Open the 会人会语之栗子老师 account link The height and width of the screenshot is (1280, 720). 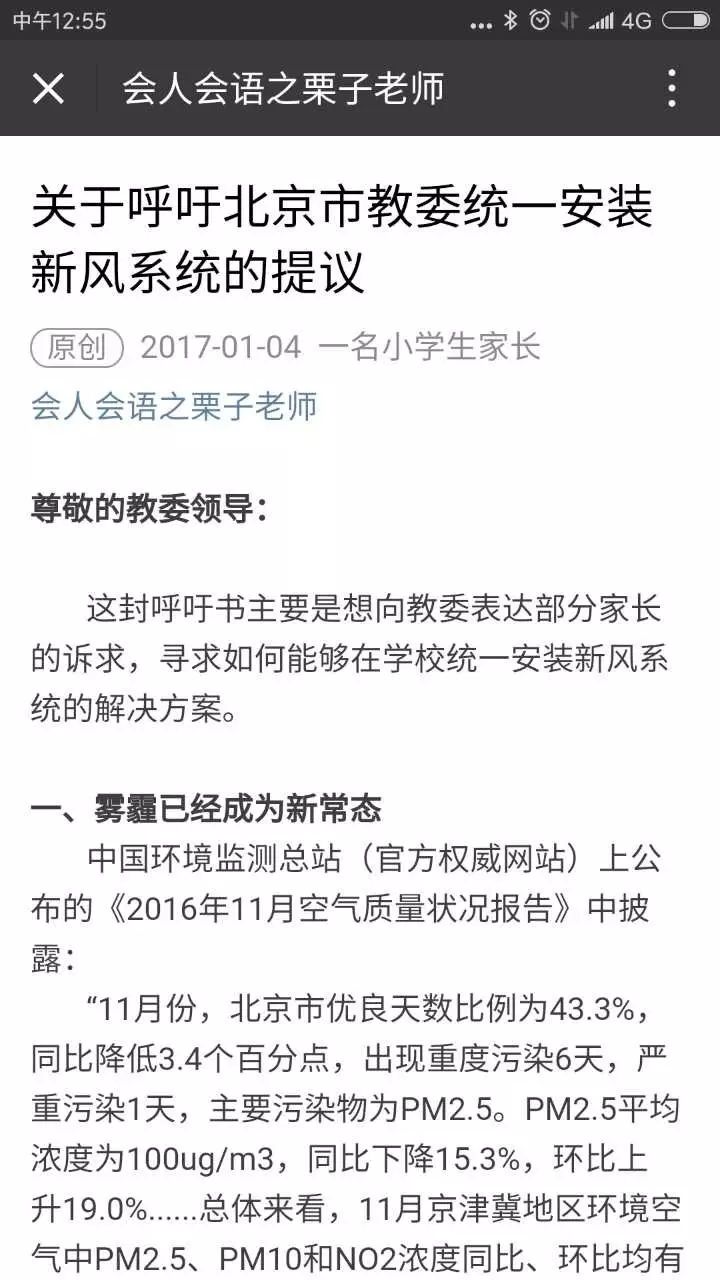click(174, 406)
